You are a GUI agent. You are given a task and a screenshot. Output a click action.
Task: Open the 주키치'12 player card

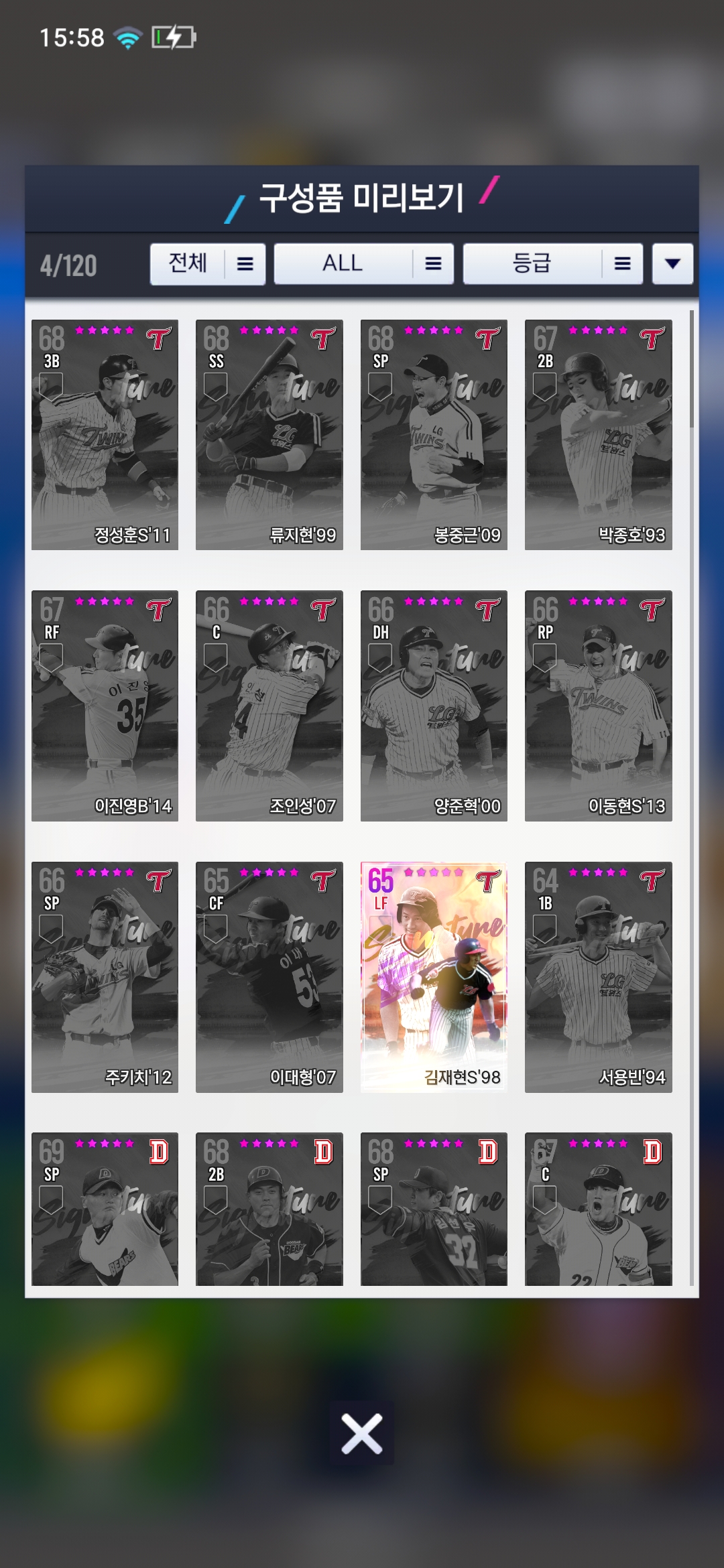105,977
